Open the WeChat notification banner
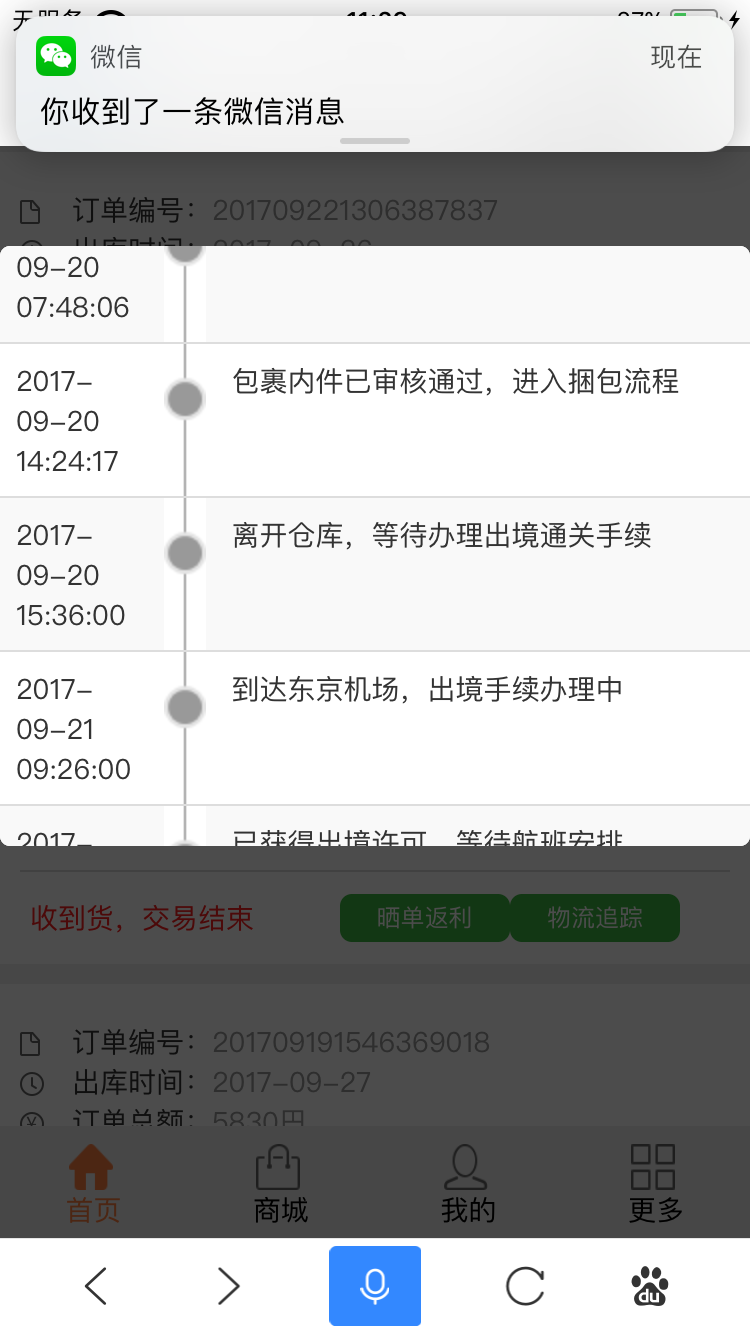 (375, 84)
